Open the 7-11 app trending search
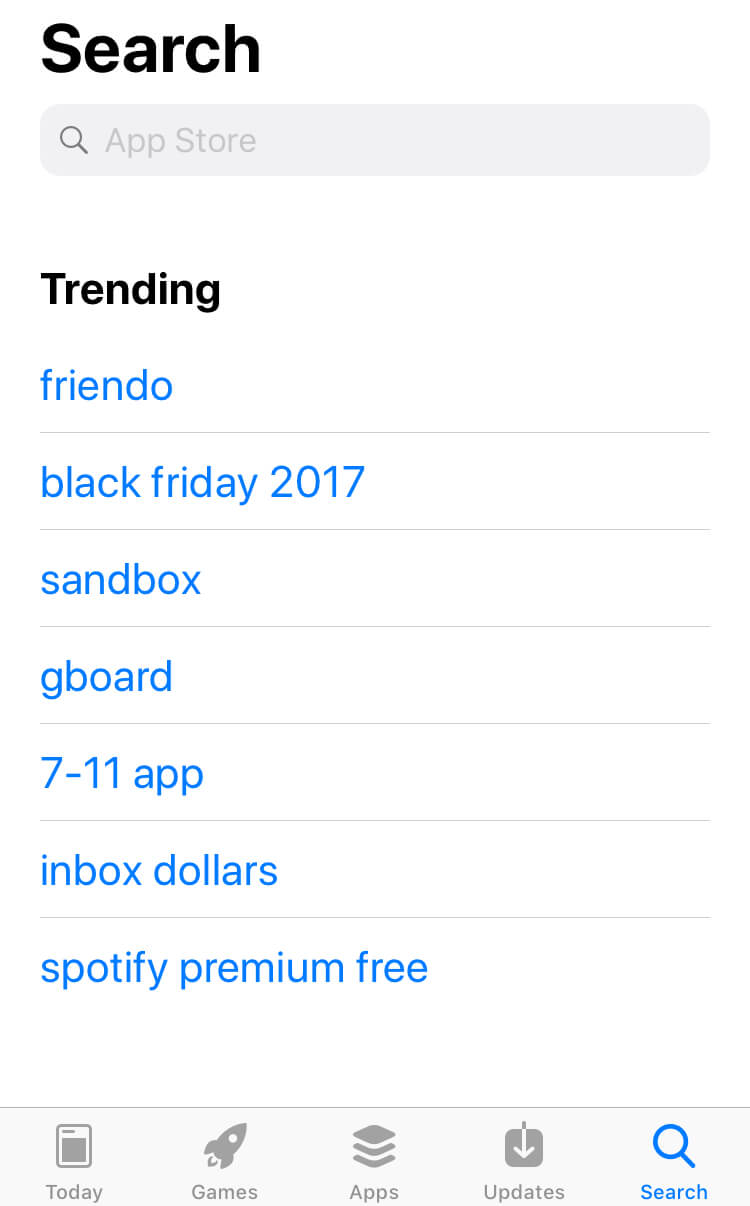The width and height of the screenshot is (750, 1206). point(122,774)
